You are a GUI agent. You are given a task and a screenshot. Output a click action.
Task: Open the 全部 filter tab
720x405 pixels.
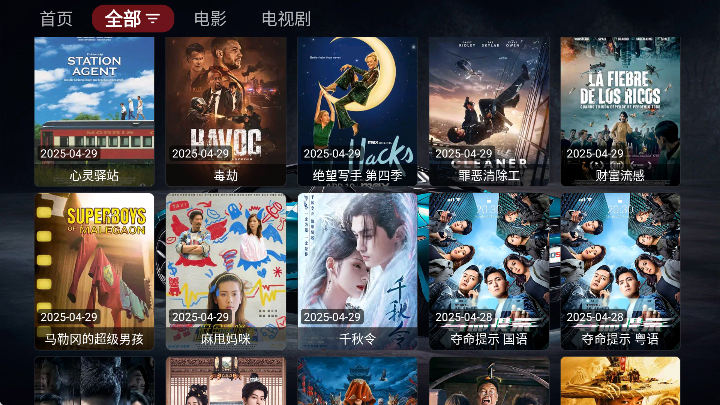tap(132, 18)
